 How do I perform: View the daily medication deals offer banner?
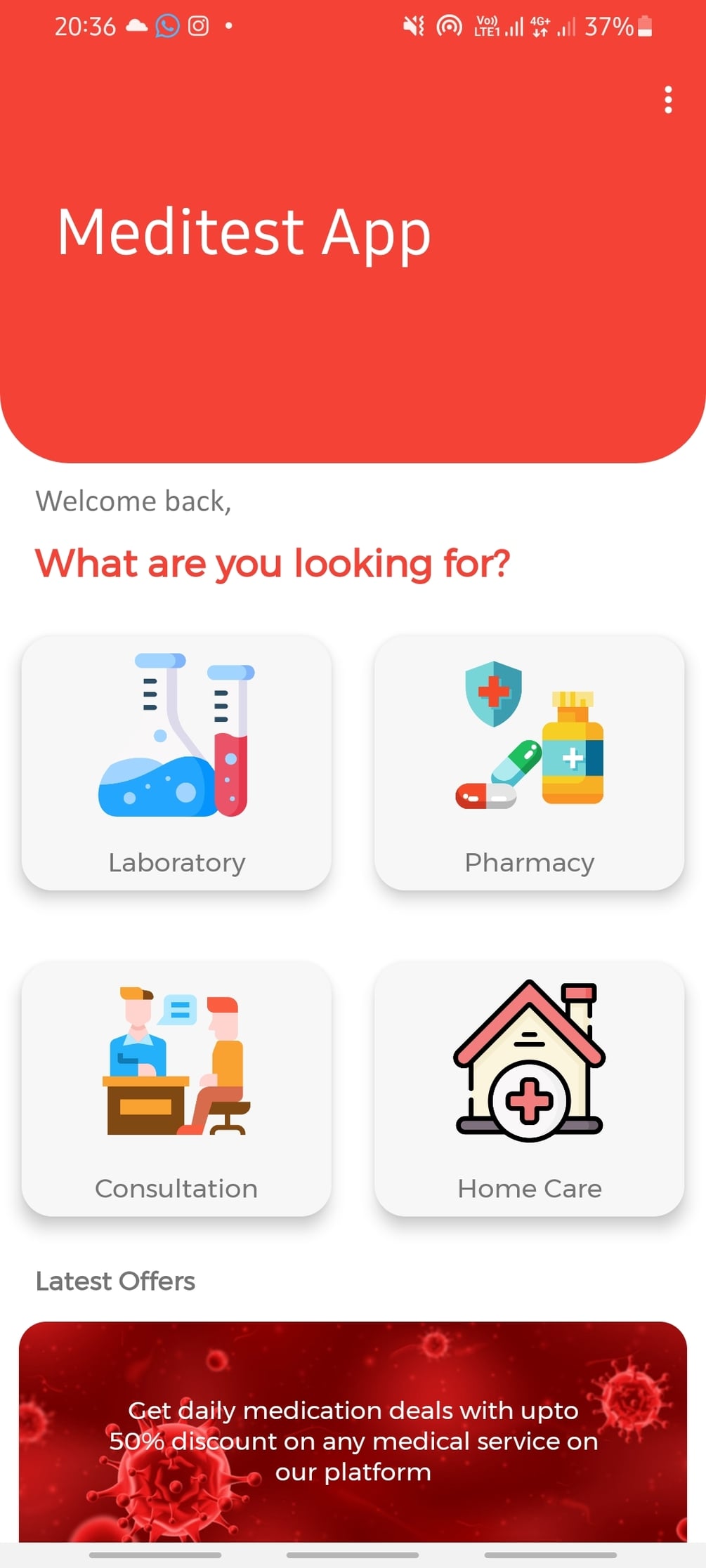[x=353, y=1432]
